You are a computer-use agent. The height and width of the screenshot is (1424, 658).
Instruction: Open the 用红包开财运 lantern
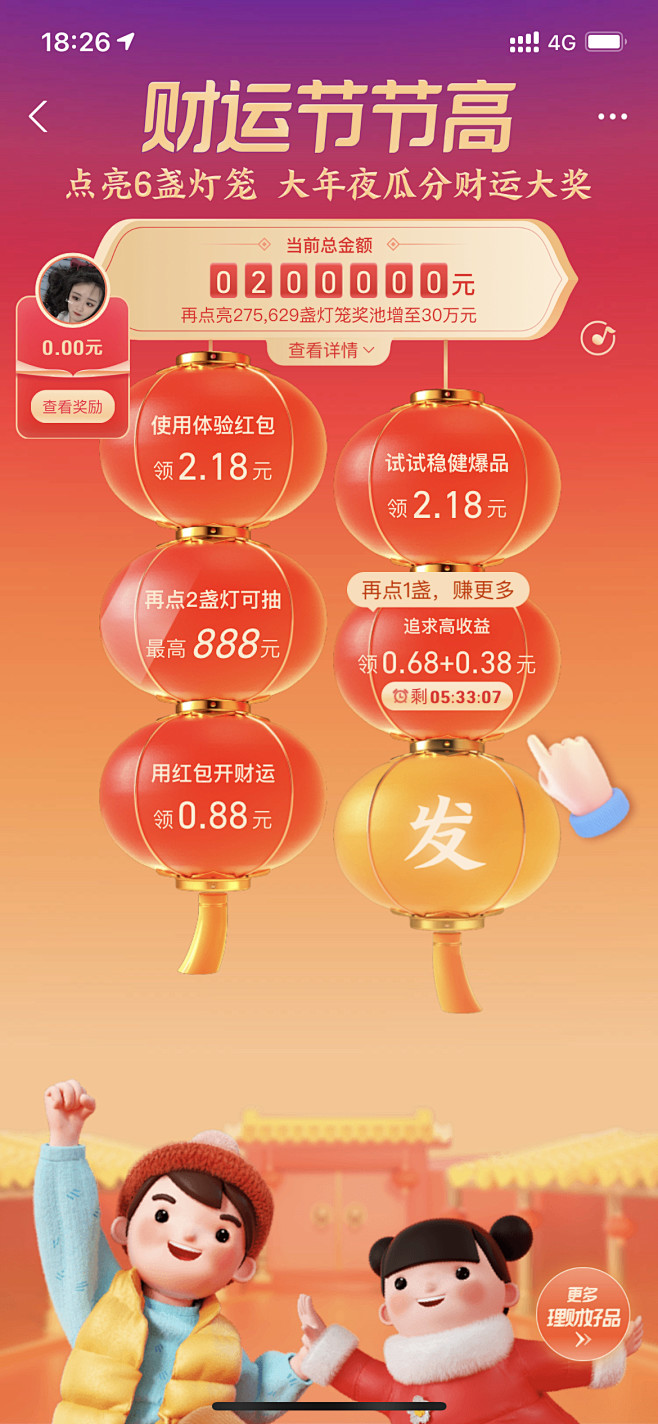212,794
